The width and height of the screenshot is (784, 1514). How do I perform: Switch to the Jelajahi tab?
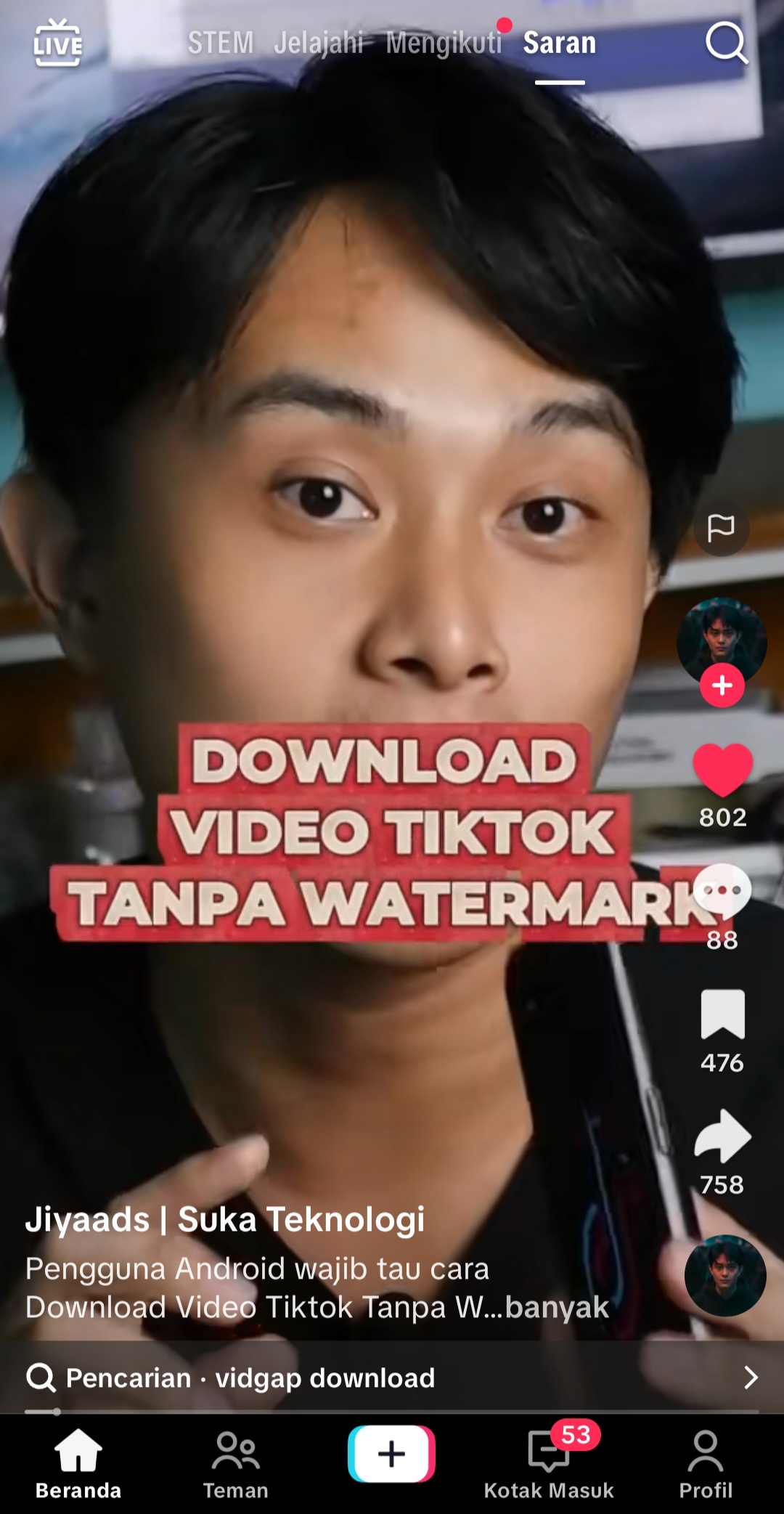tap(318, 43)
